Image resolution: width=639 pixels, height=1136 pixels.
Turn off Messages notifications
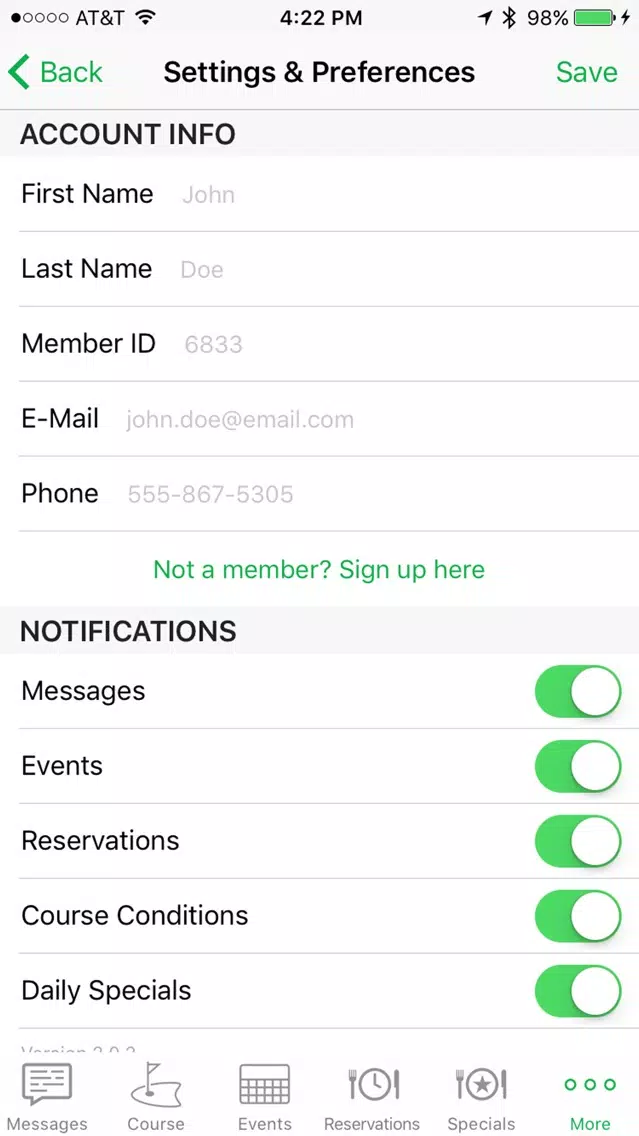click(578, 691)
